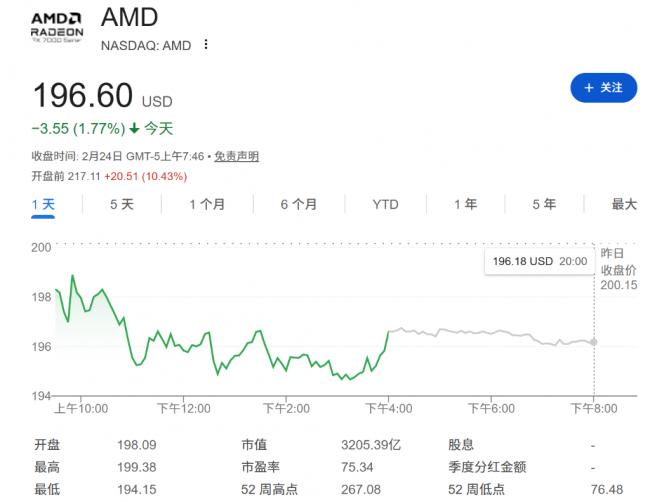The height and width of the screenshot is (502, 650).
Task: Switch to the 1 个月 range
Action: coord(207,204)
